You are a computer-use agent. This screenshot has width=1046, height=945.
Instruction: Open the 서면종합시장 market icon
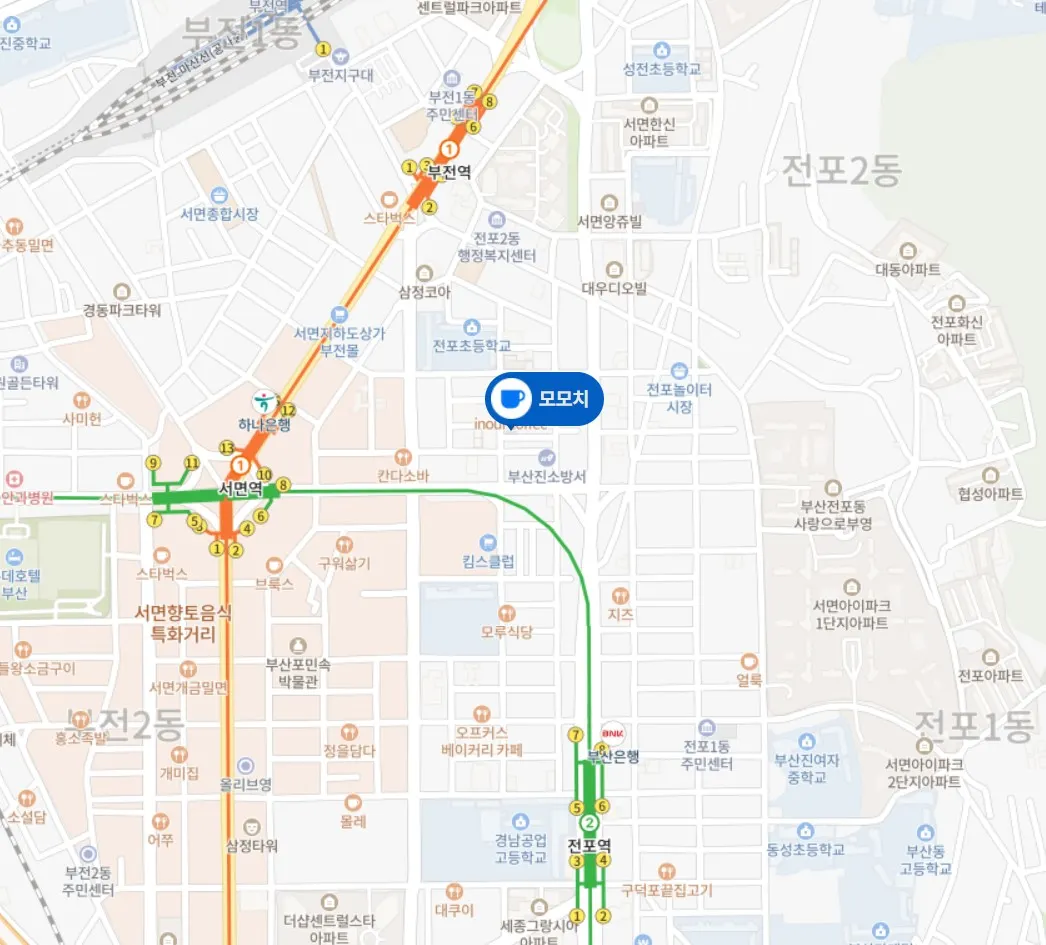219,195
